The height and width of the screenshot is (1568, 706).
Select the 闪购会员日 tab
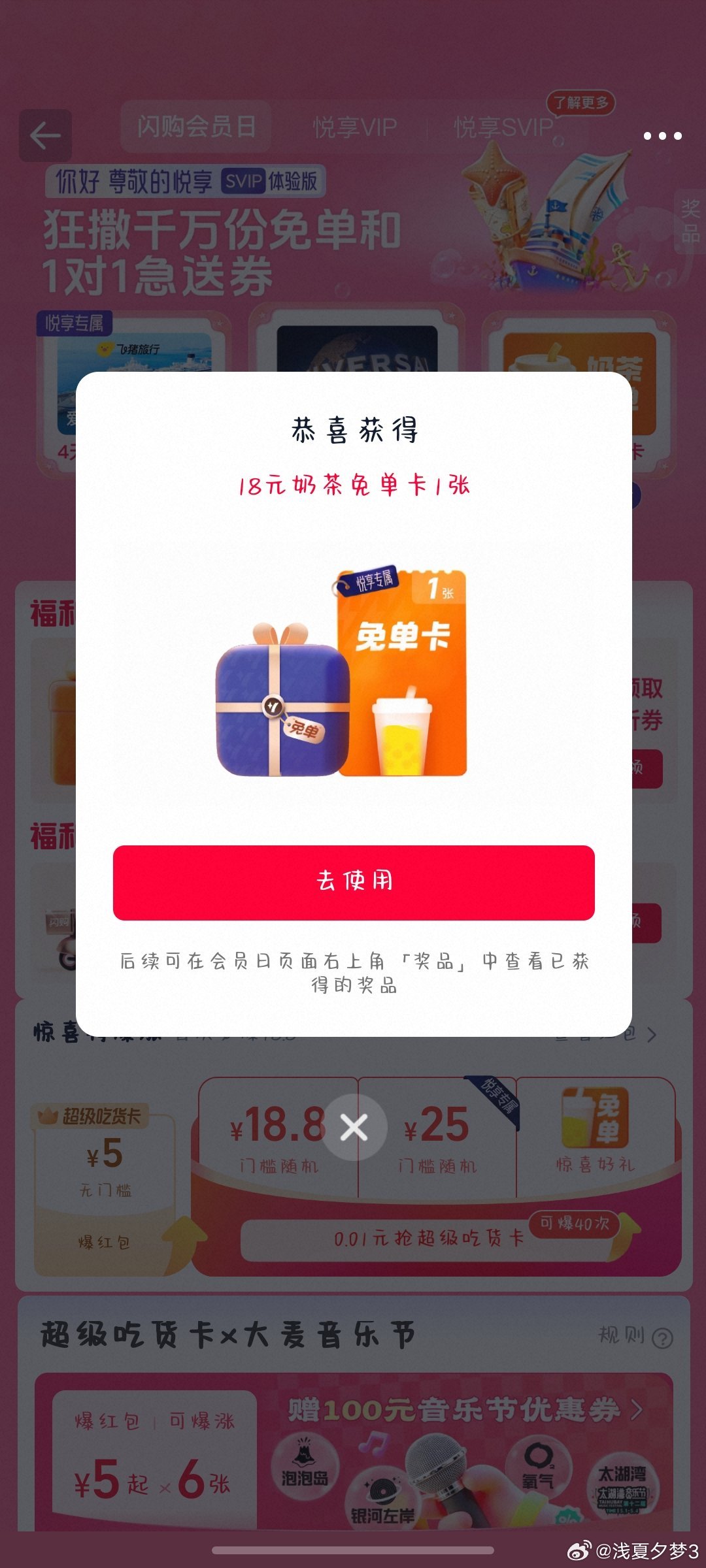(196, 127)
